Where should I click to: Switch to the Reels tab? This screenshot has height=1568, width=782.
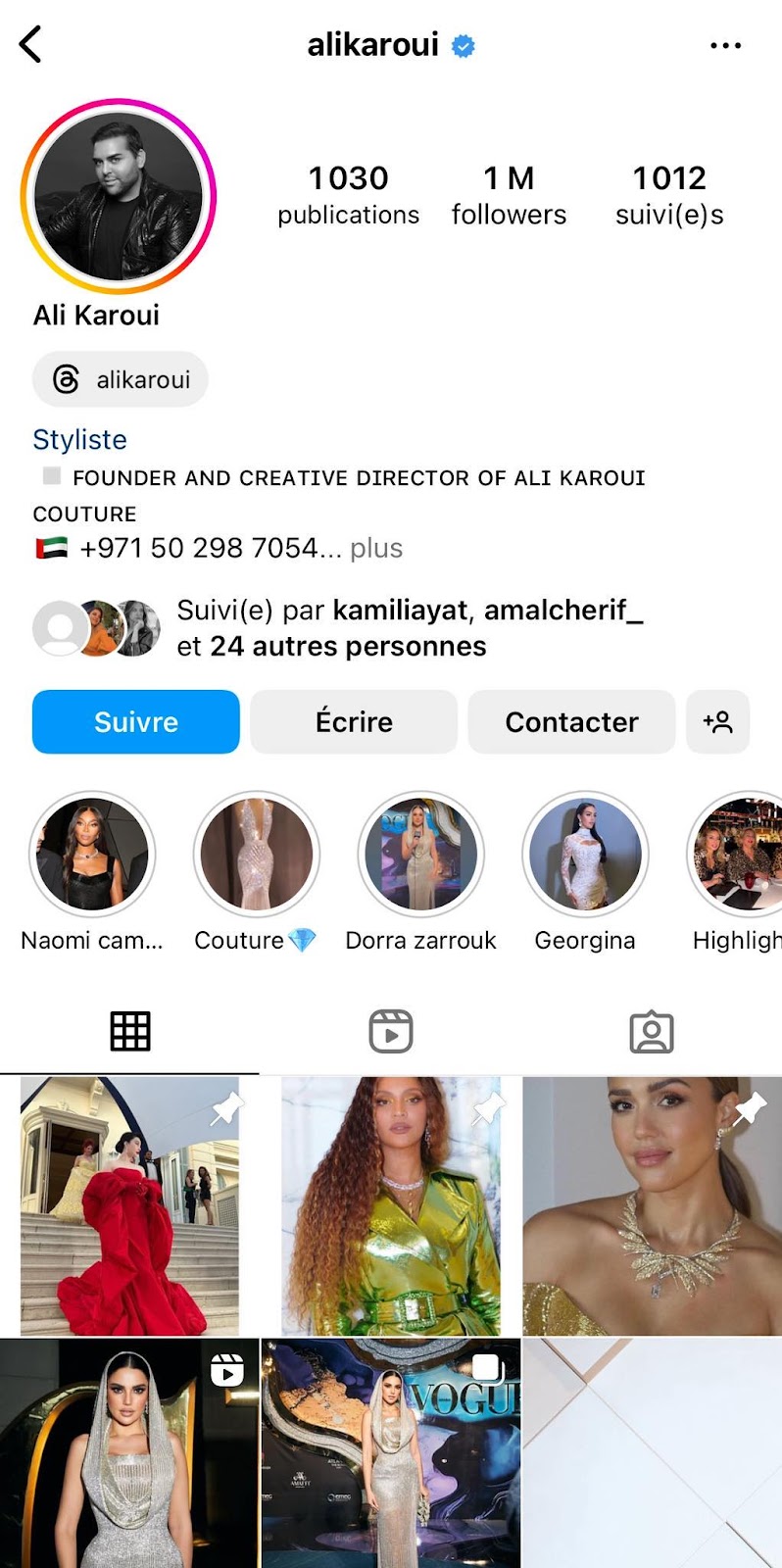pos(390,1032)
